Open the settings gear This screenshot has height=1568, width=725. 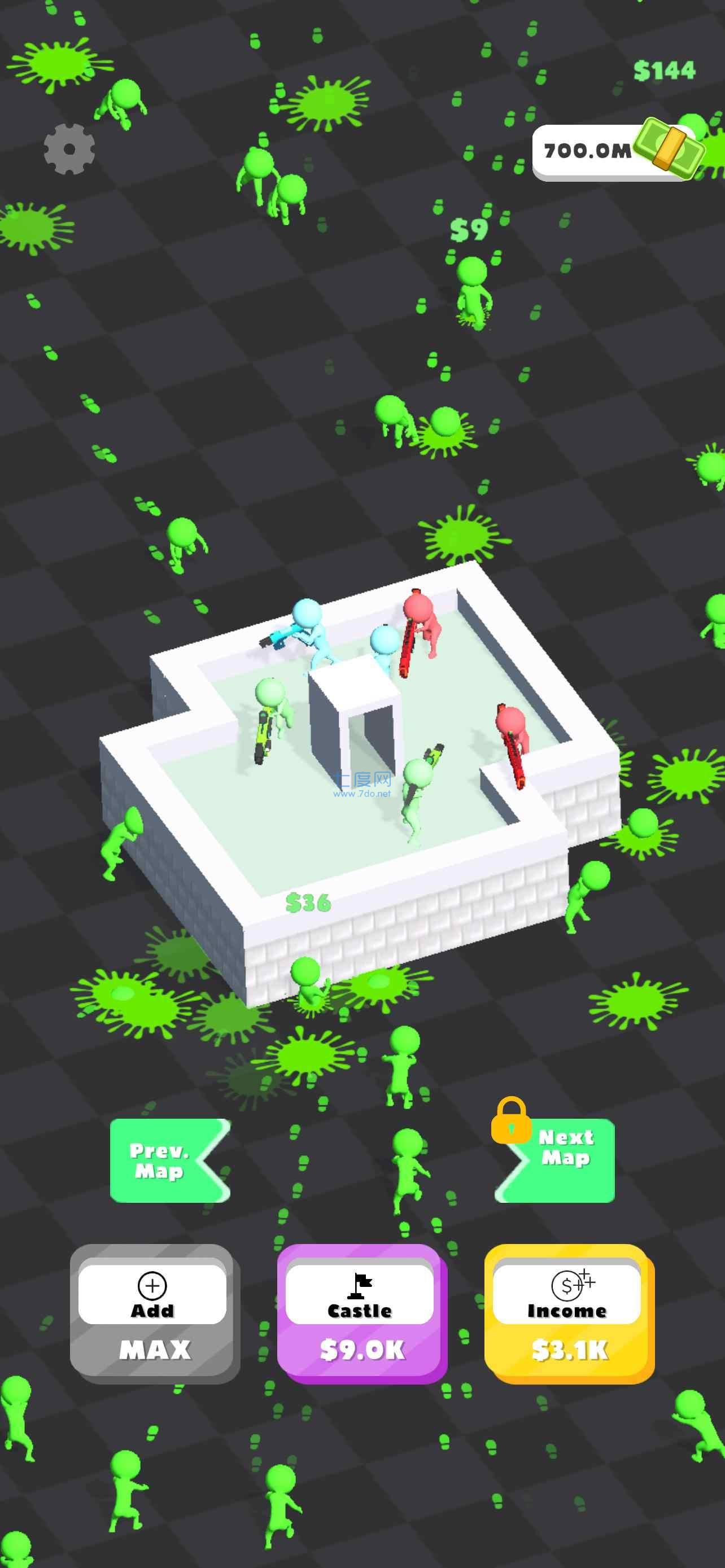point(69,149)
